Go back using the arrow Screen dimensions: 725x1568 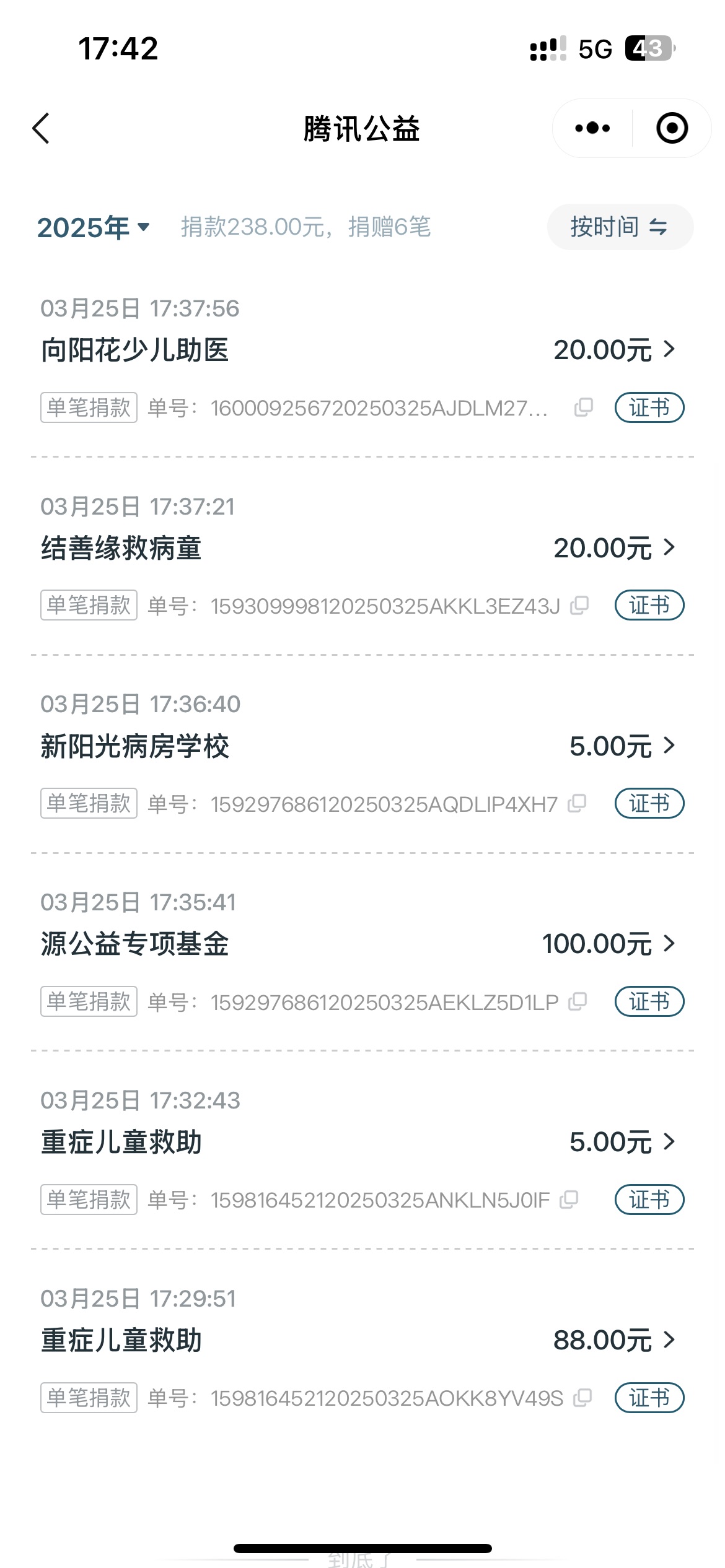pos(41,129)
